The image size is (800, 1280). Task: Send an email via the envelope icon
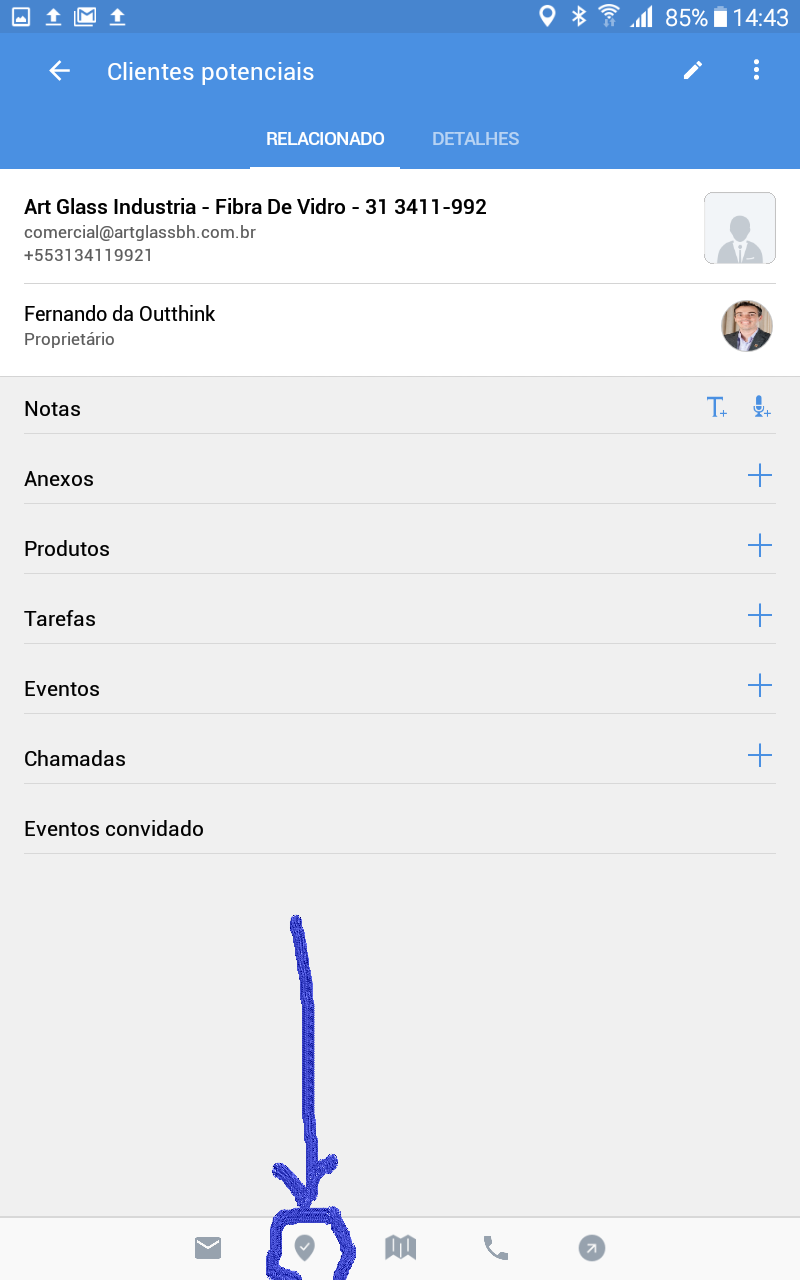[x=208, y=1248]
